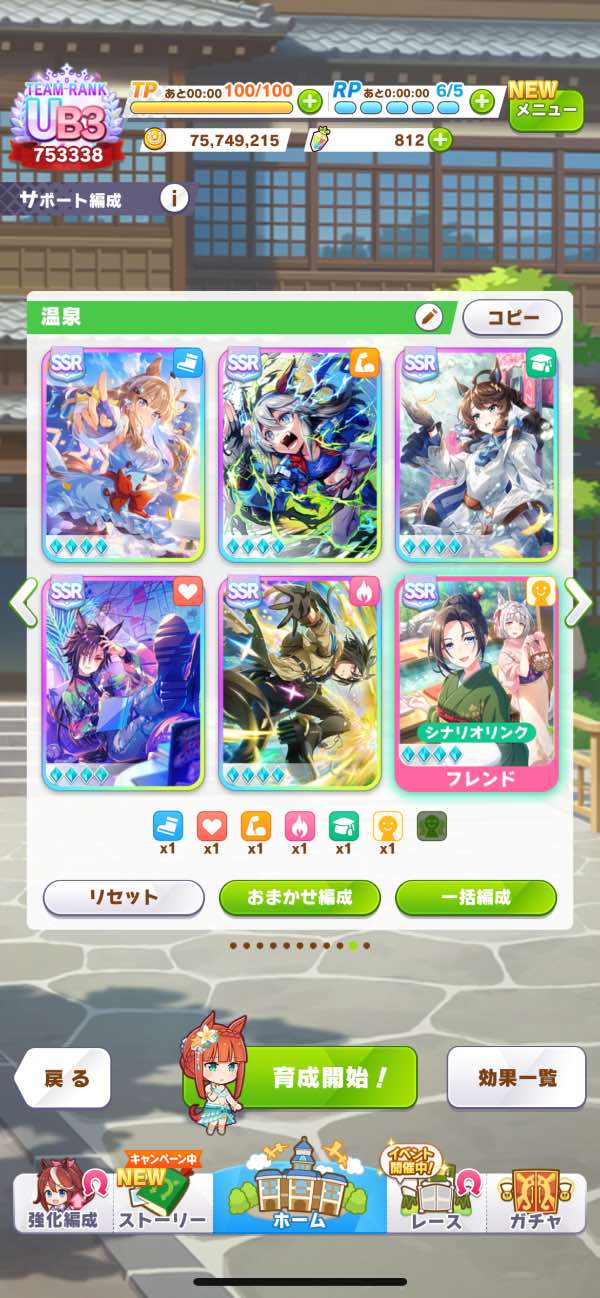Viewport: 600px width, 1298px height.
Task: Add carrots with the green plus icon
Action: coord(440,140)
